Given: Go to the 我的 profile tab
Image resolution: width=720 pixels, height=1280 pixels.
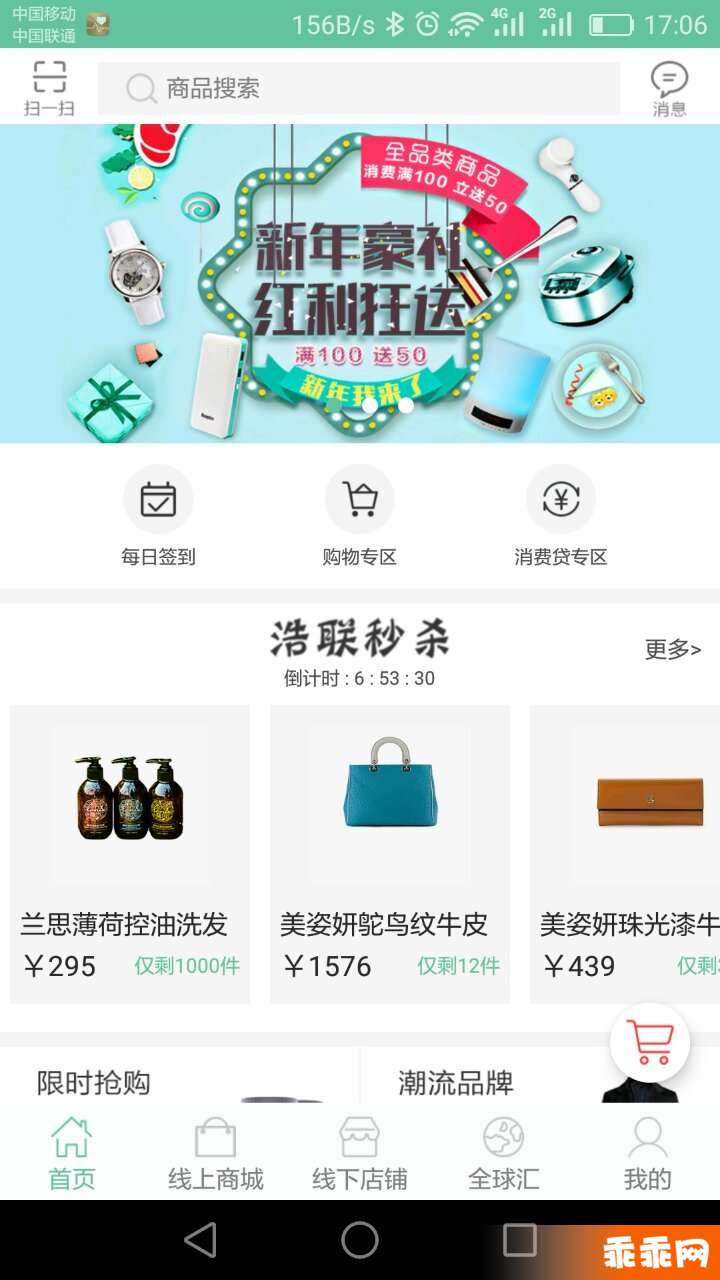Looking at the screenshot, I should (647, 1153).
